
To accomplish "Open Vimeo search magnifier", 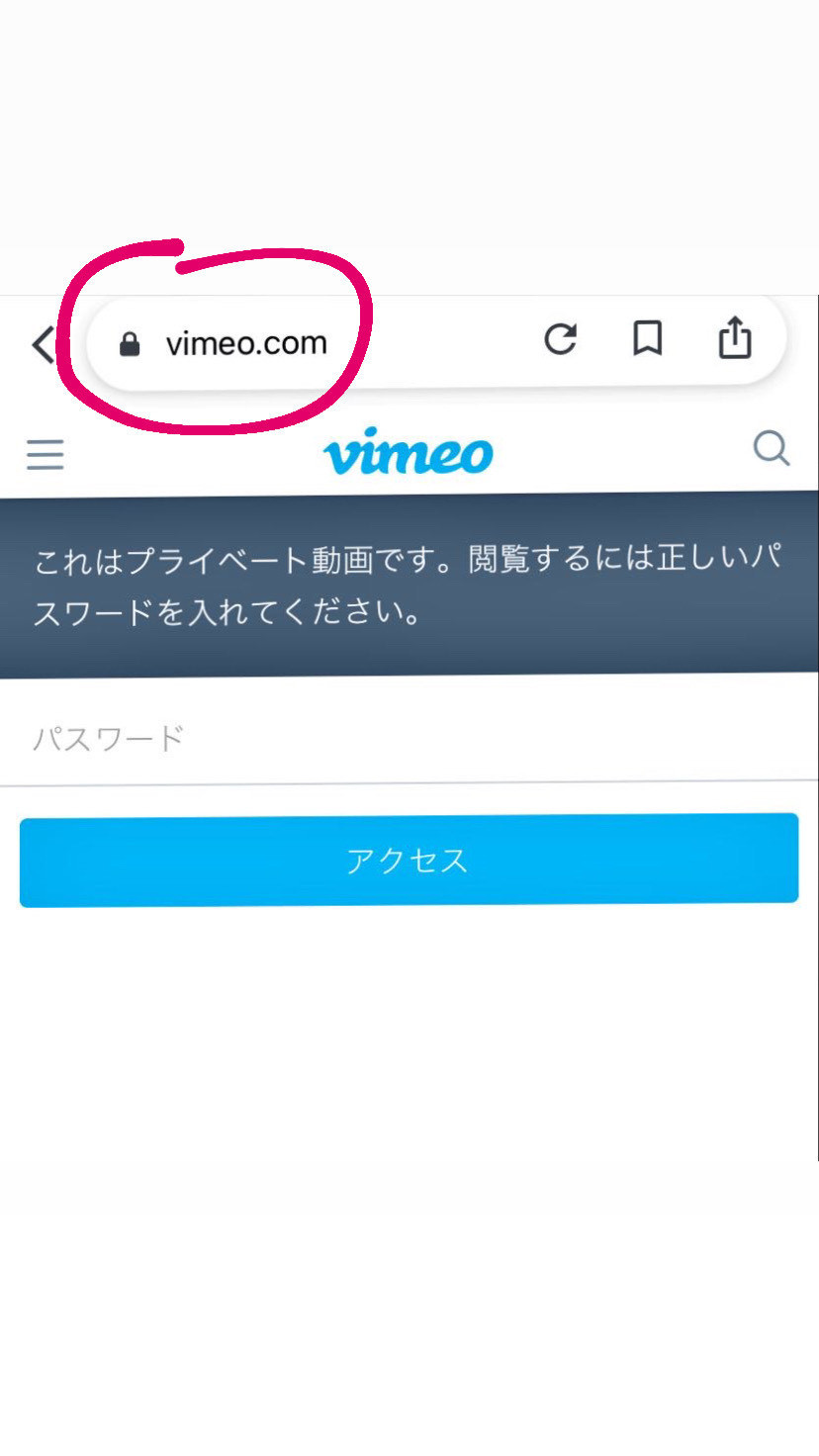I will click(772, 448).
